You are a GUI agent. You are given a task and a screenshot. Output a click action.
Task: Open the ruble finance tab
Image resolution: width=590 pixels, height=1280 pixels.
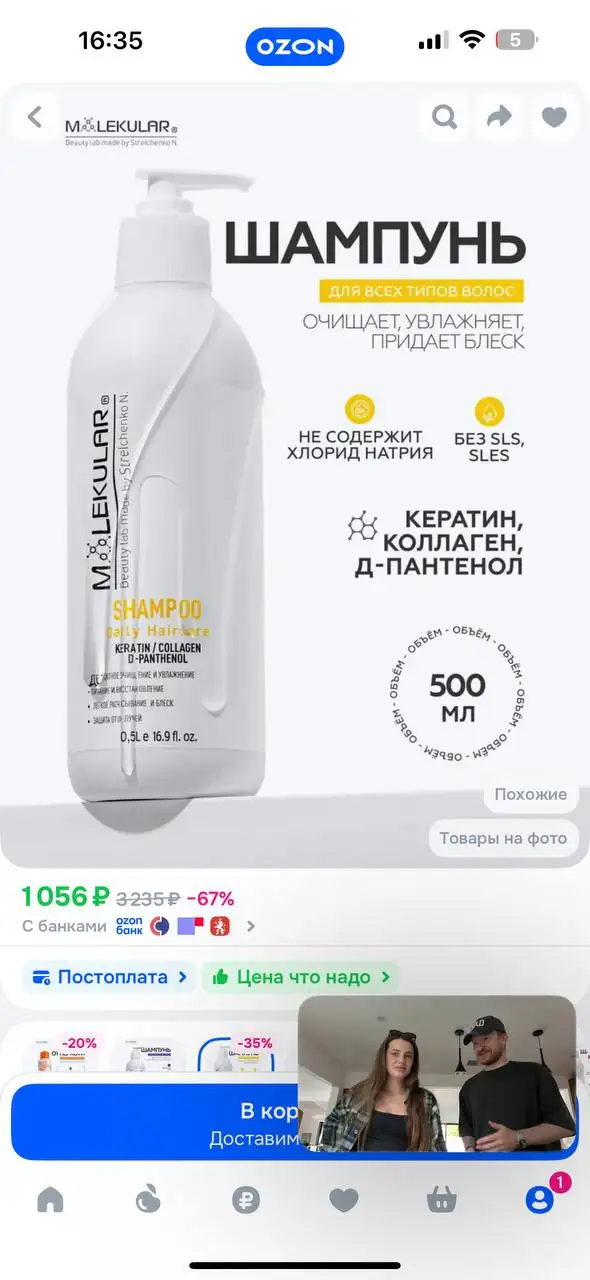pyautogui.click(x=246, y=1200)
